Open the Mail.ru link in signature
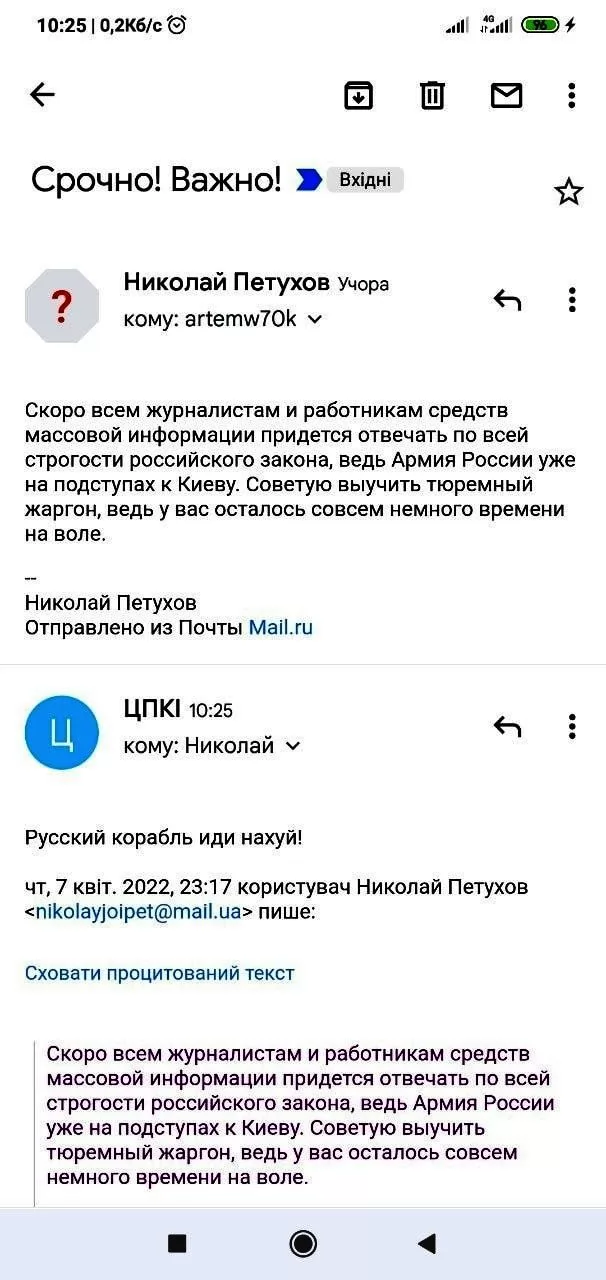Image resolution: width=606 pixels, height=1280 pixels. tap(280, 628)
